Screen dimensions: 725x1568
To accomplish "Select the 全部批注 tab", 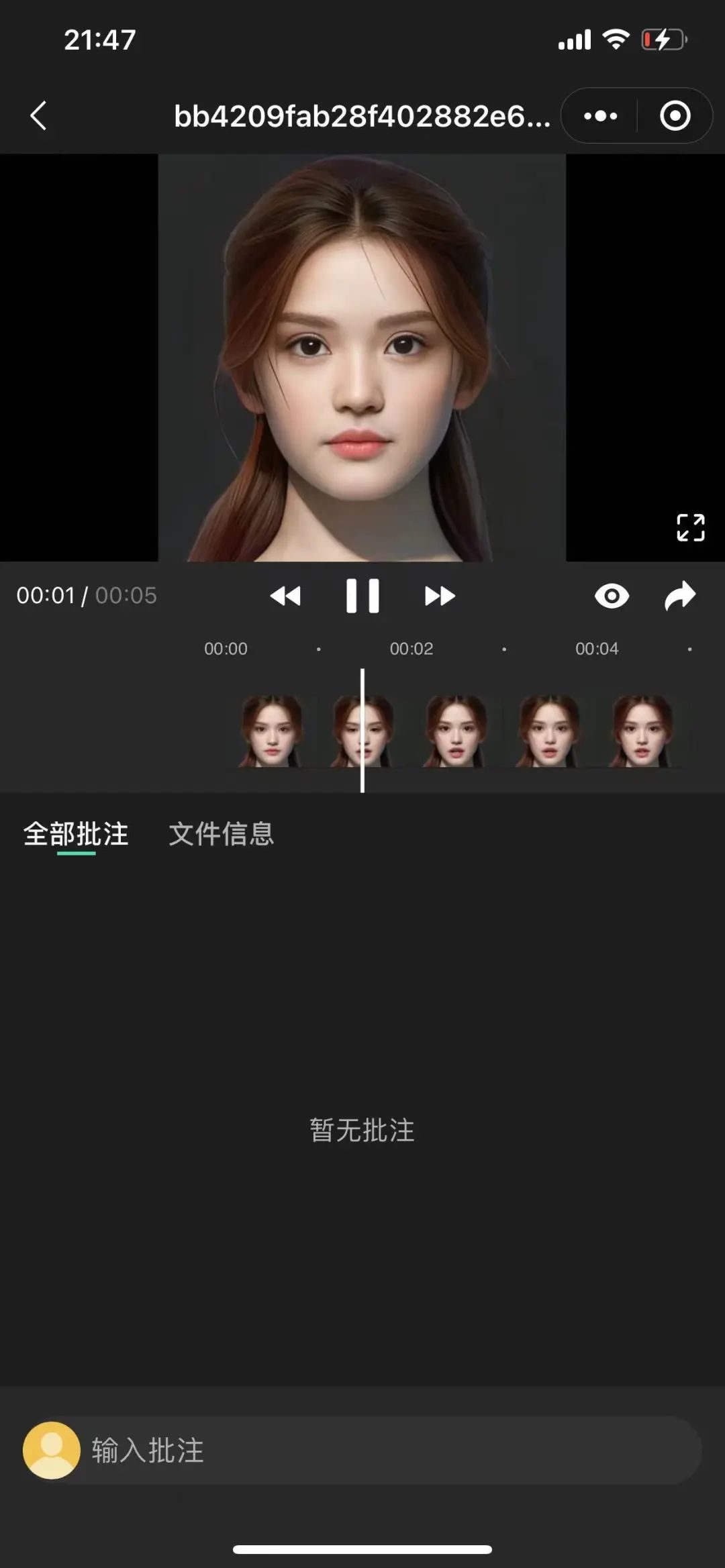I will [76, 834].
